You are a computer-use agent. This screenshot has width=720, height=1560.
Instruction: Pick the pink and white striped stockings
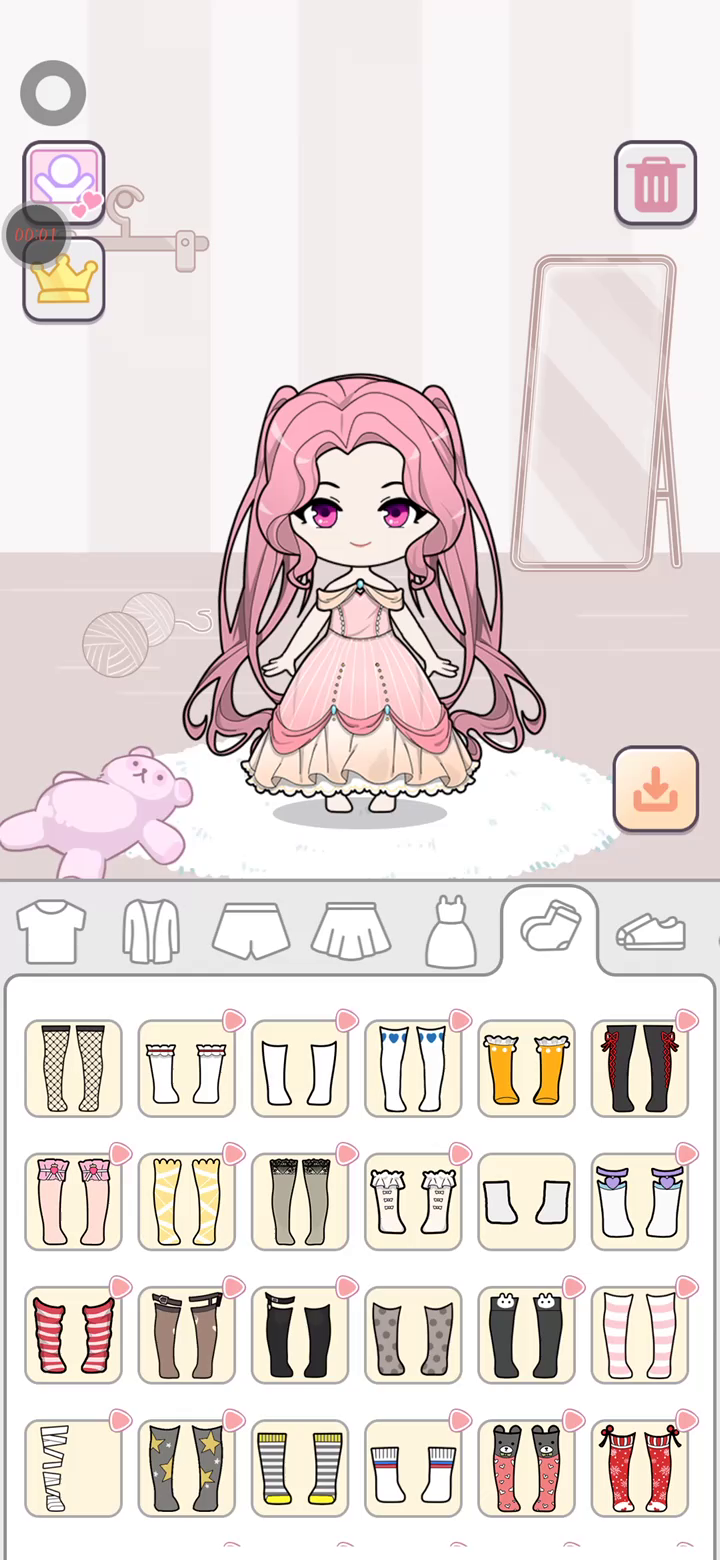639,1336
